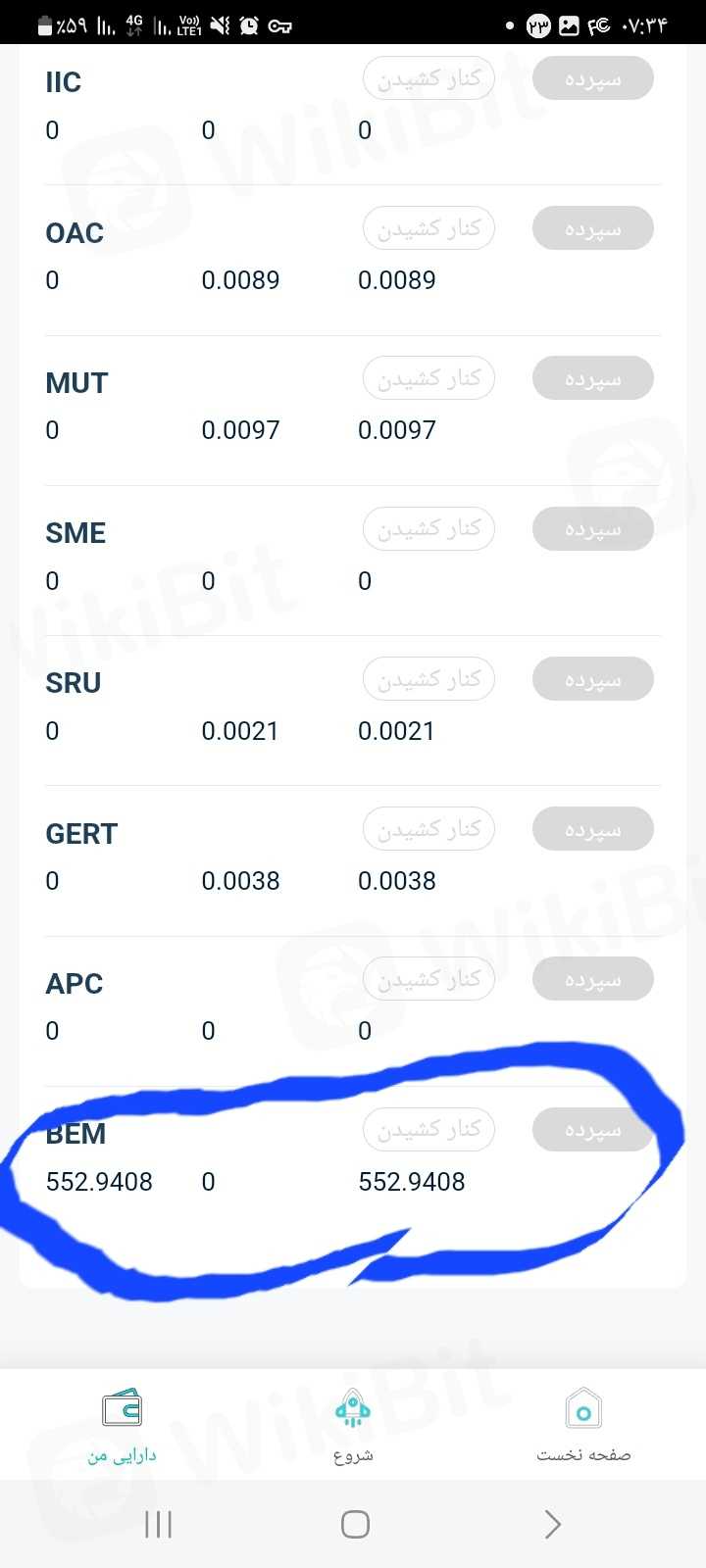Screen dimensions: 706x1568
Task: Select کنار کشیدن (withdraw) for IIC
Action: 429,78
